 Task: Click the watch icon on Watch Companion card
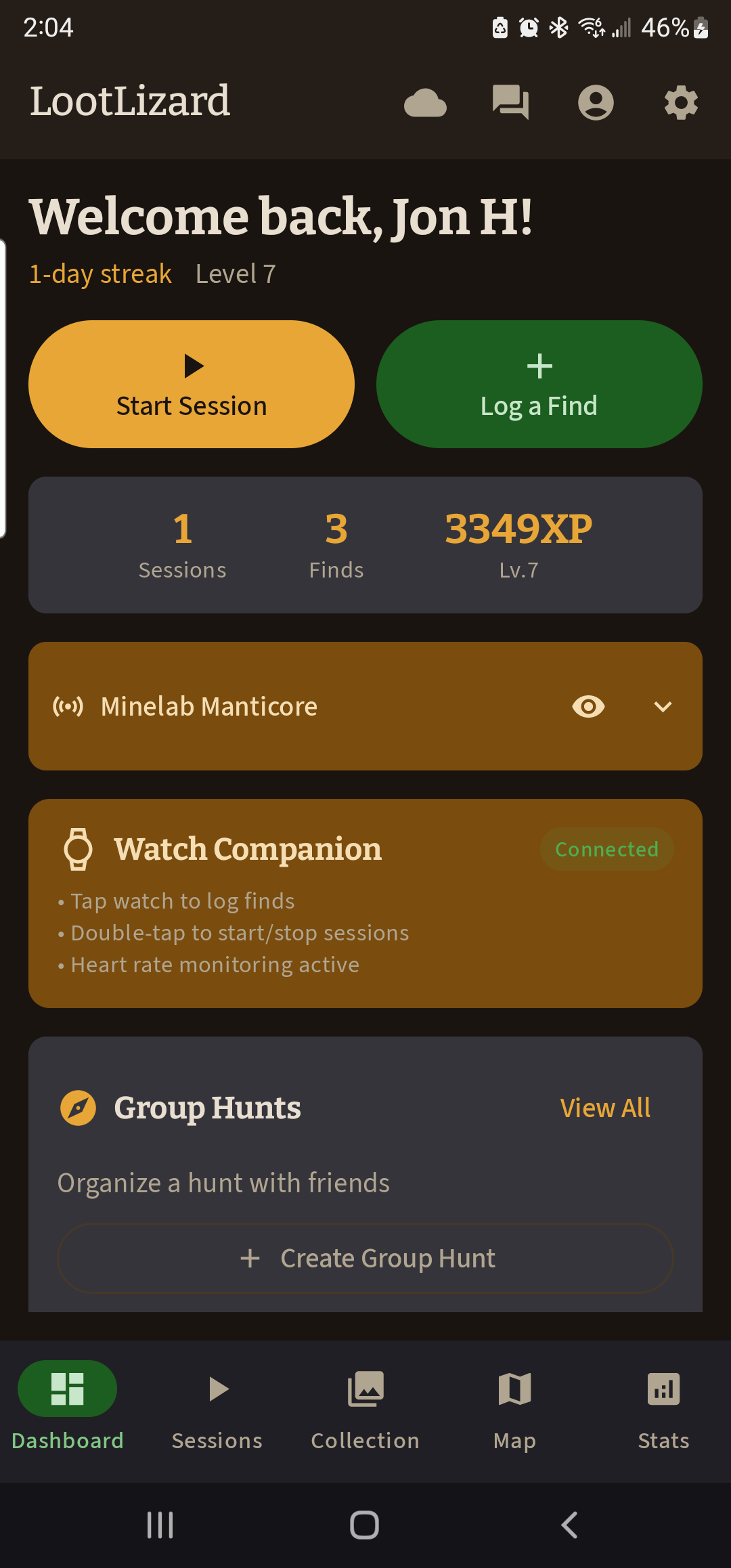[79, 848]
